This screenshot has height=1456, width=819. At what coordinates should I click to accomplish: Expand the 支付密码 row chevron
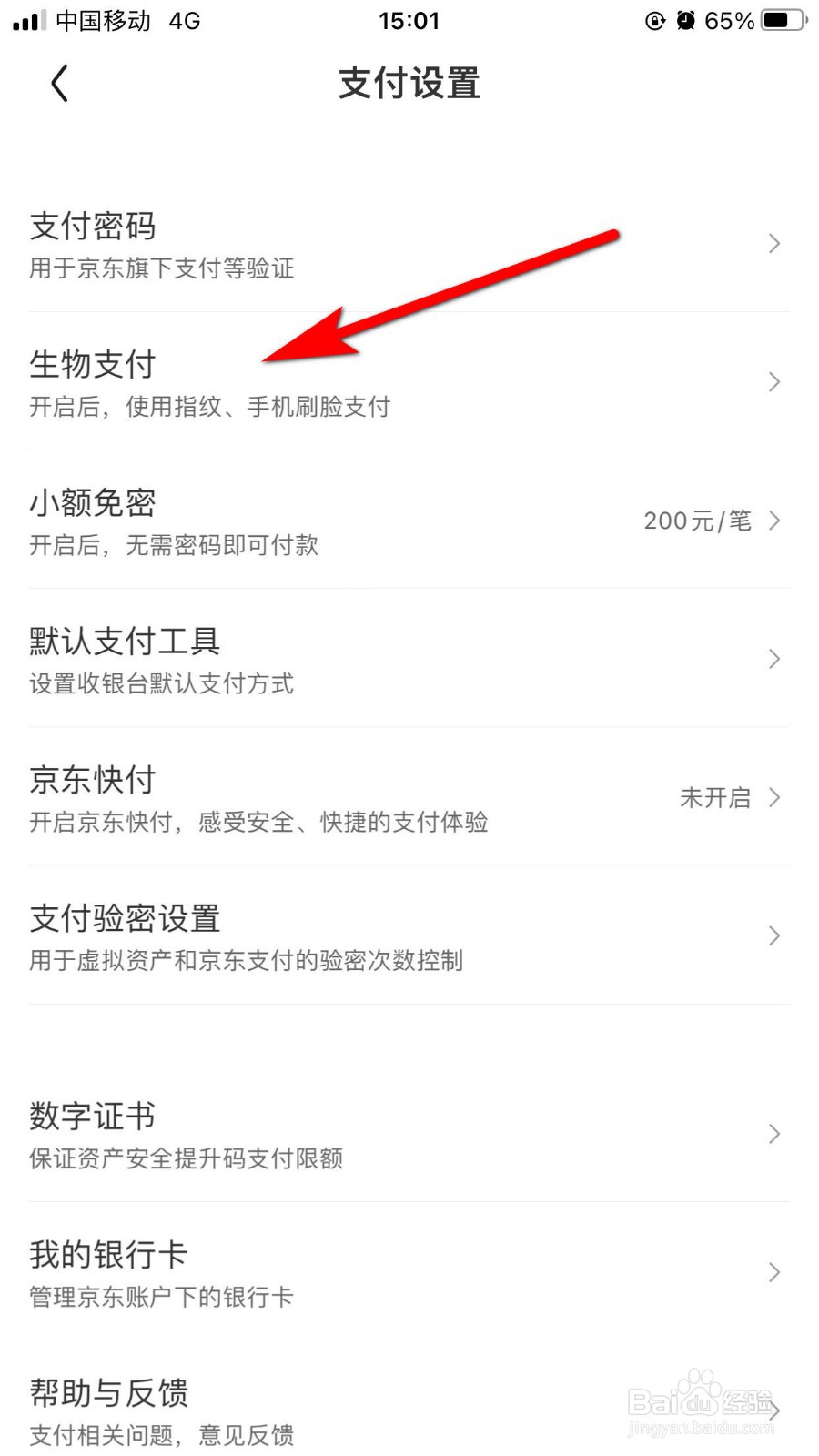(774, 243)
